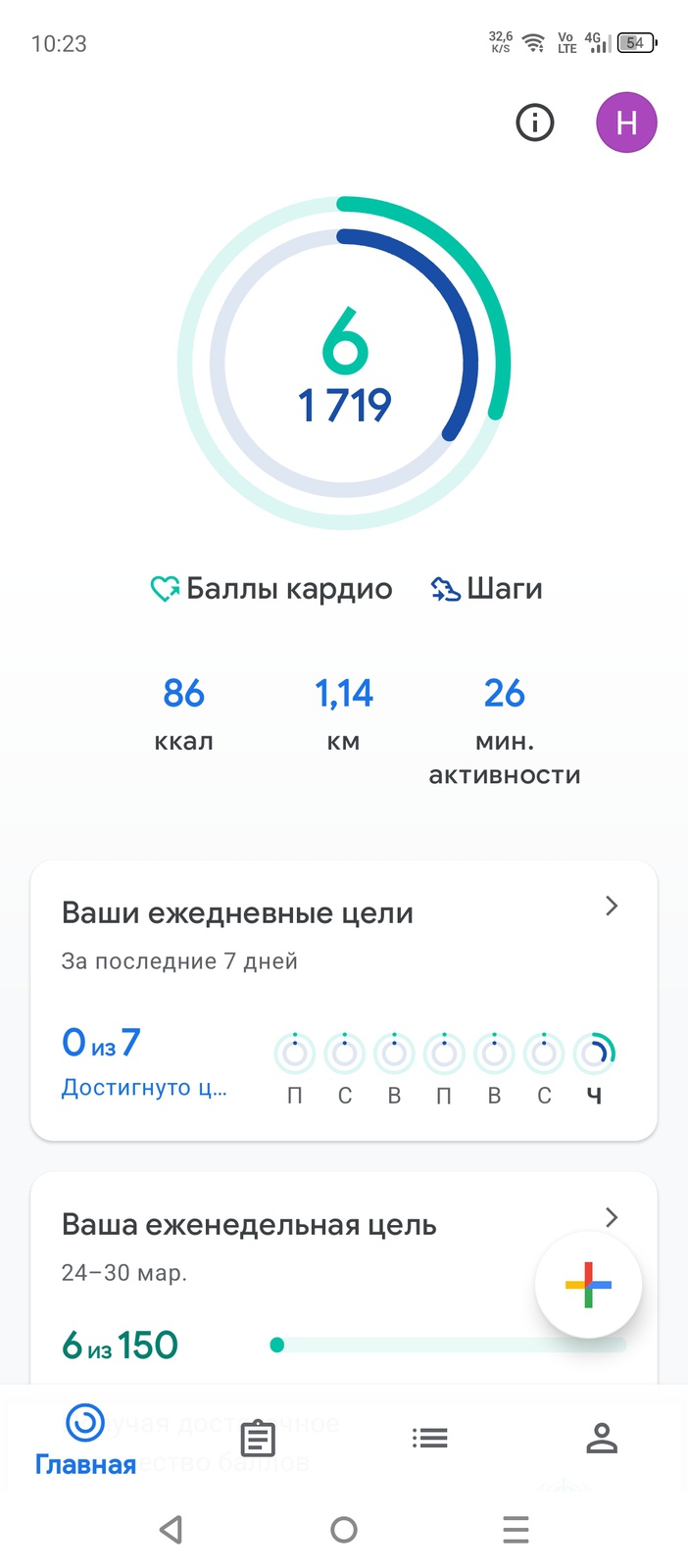Screen dimensions: 688x1568
Task: Open the Ваши ежедневные цели card
Action: pyautogui.click(x=344, y=1001)
